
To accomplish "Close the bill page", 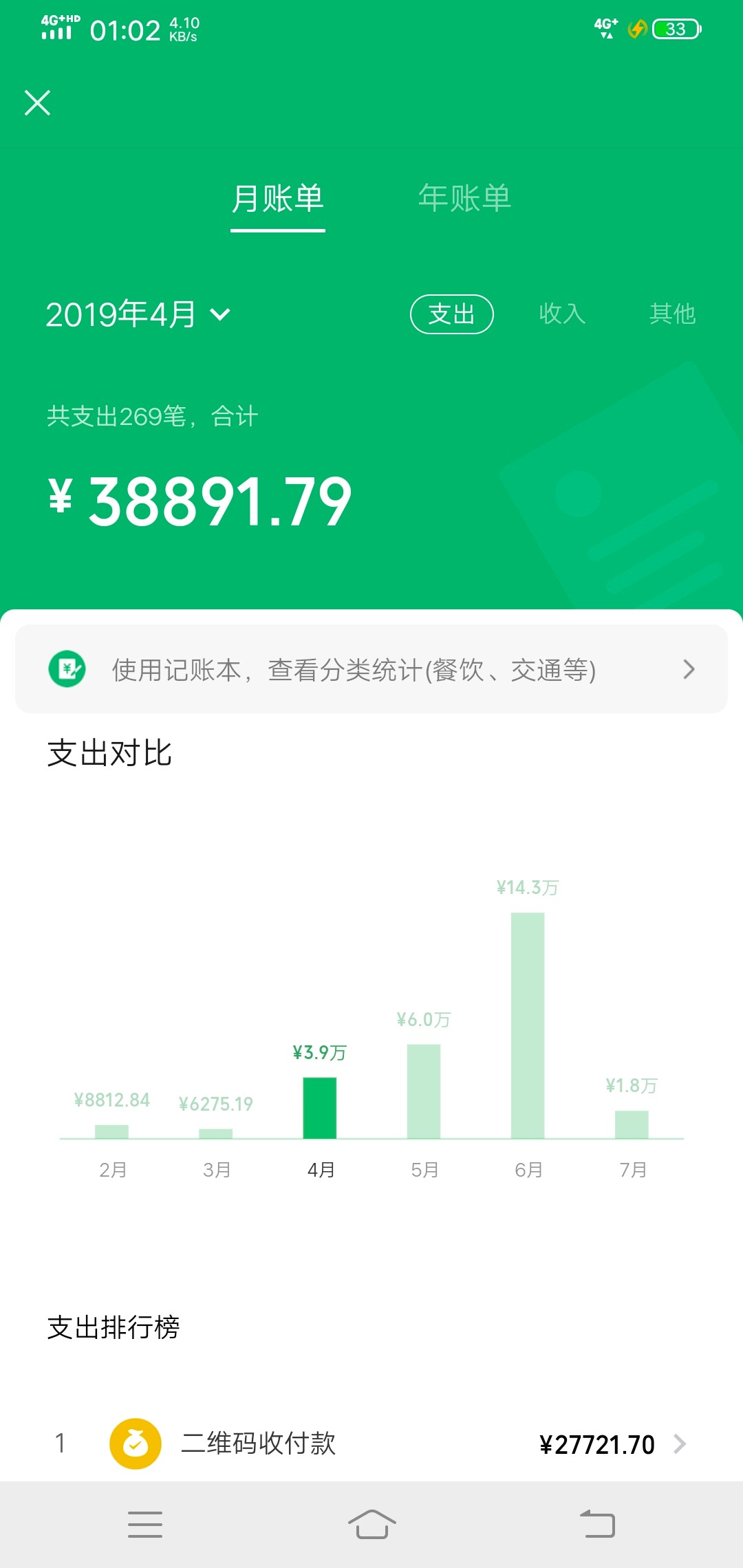I will (x=37, y=103).
